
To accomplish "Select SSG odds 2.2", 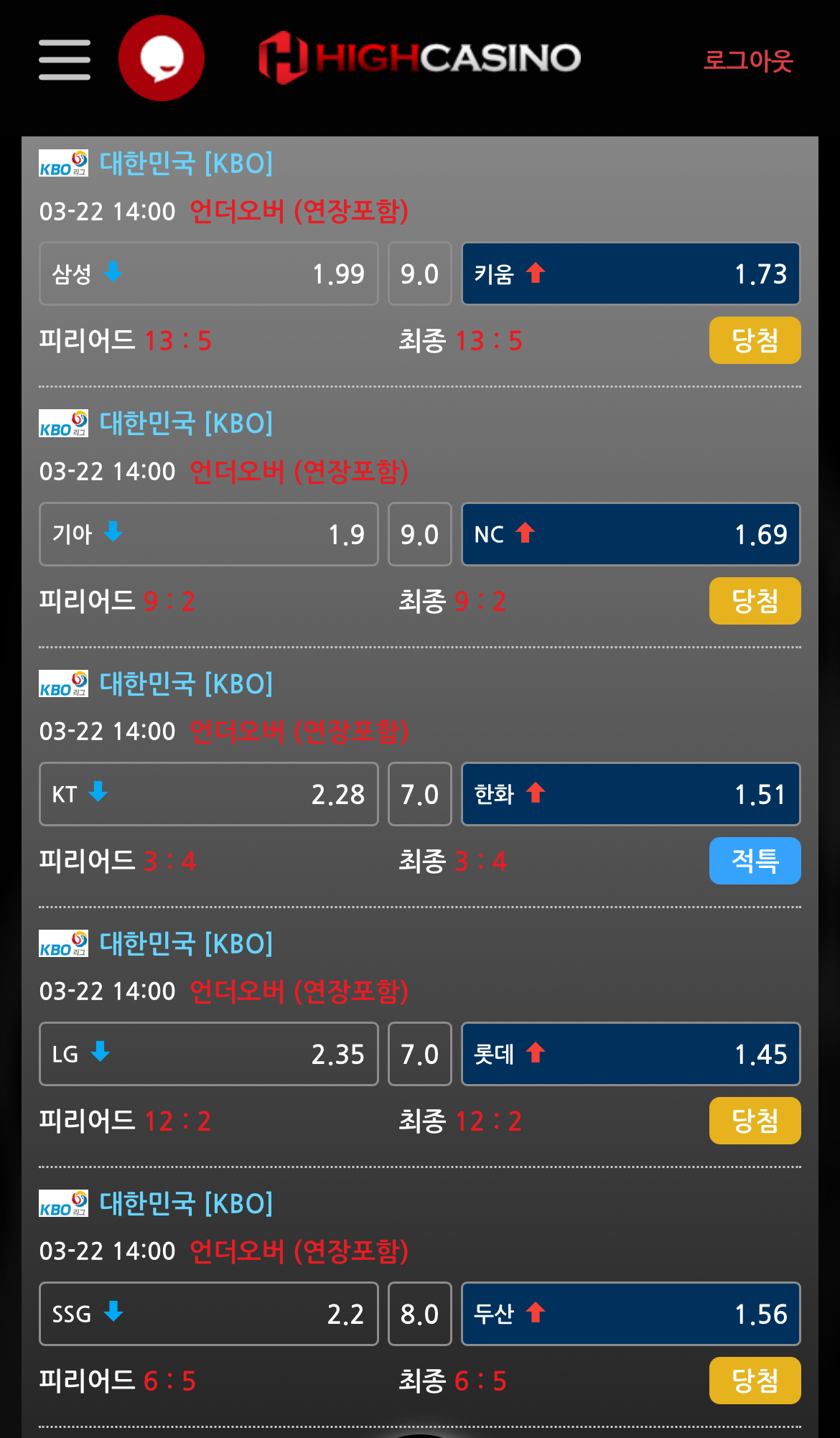I will [x=208, y=1314].
